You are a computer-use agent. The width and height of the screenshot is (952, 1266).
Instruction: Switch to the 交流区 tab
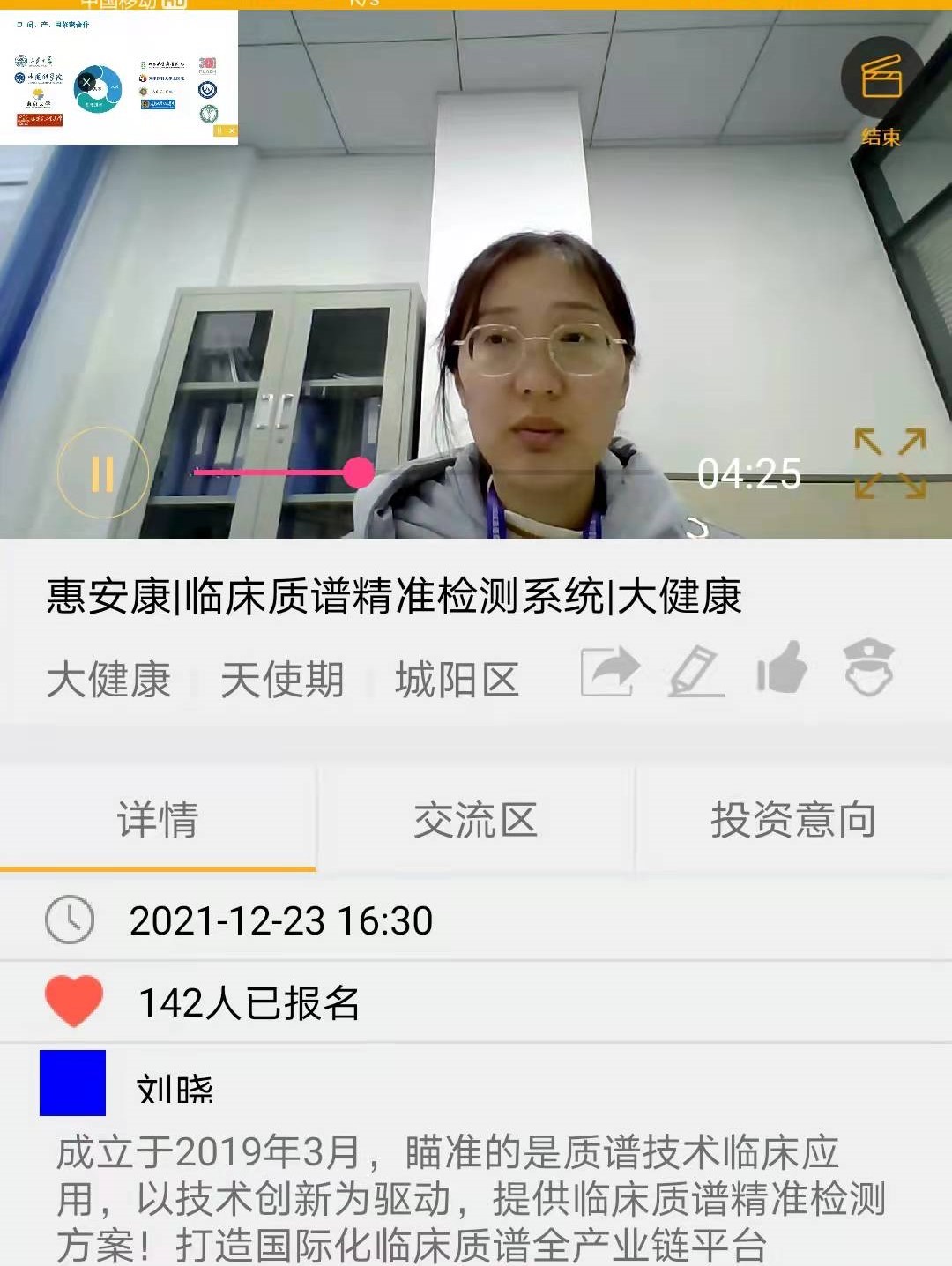[x=475, y=820]
